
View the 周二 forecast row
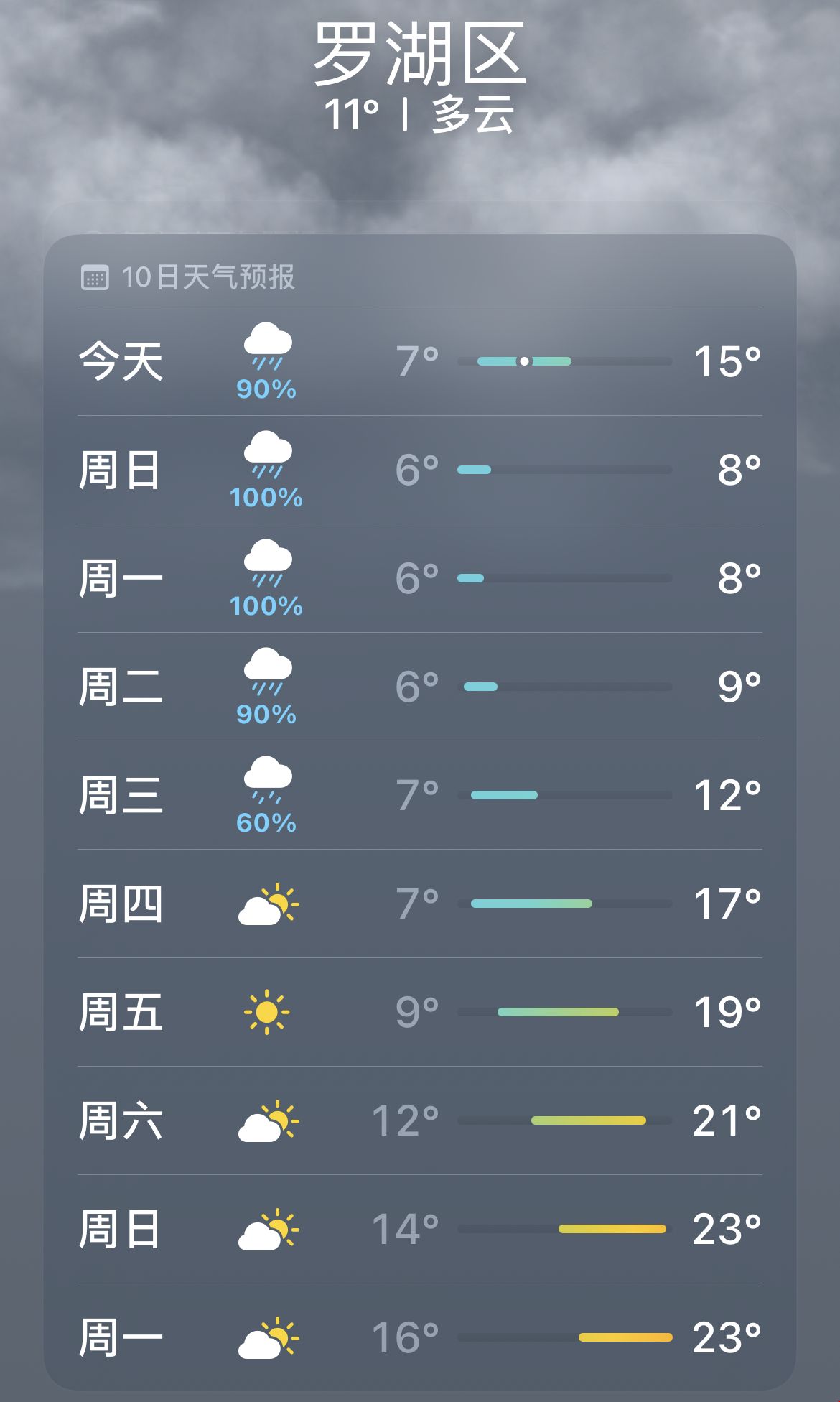pos(420,687)
